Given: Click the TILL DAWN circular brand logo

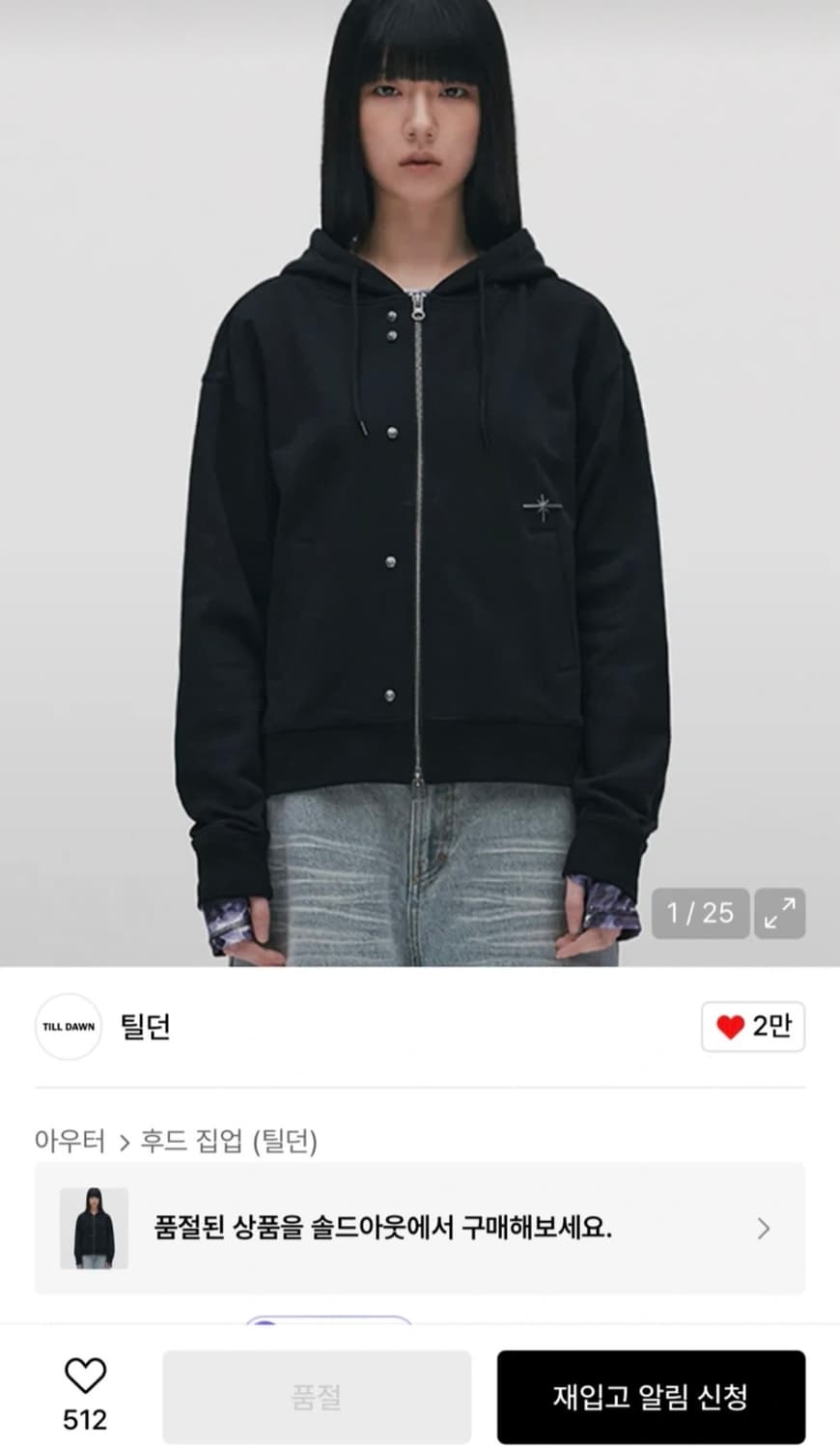Looking at the screenshot, I should point(68,1027).
